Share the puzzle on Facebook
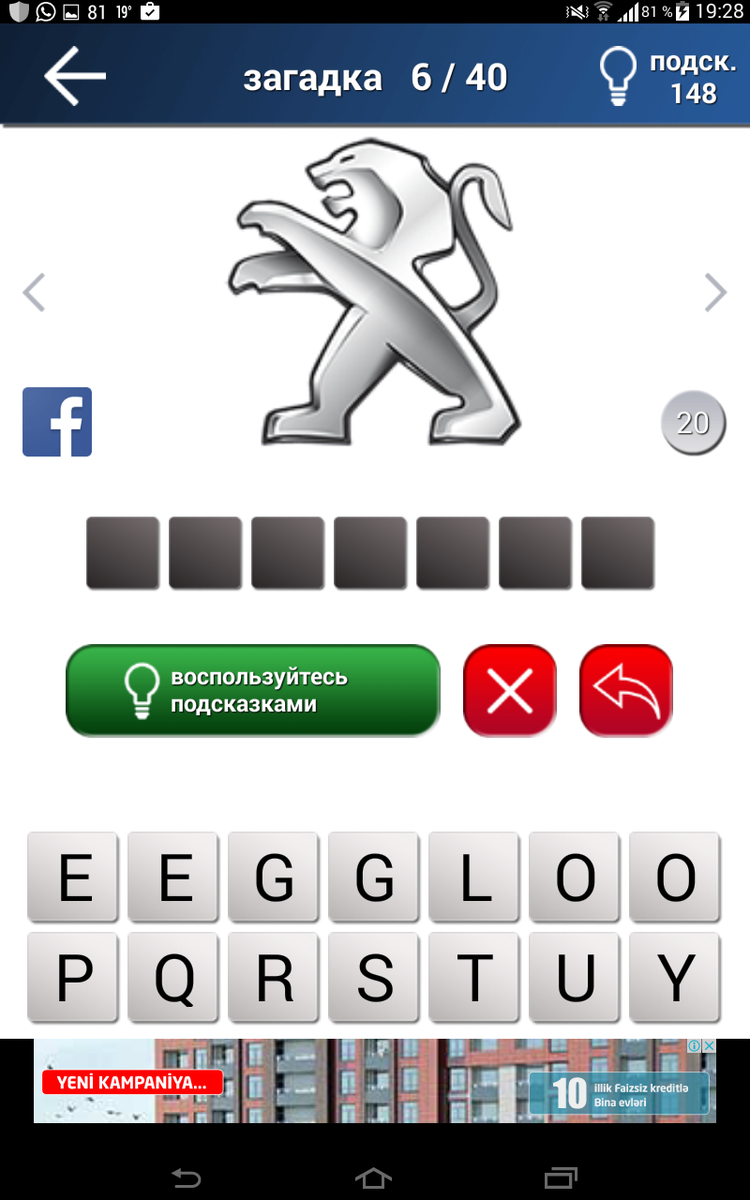The height and width of the screenshot is (1200, 750). [57, 422]
